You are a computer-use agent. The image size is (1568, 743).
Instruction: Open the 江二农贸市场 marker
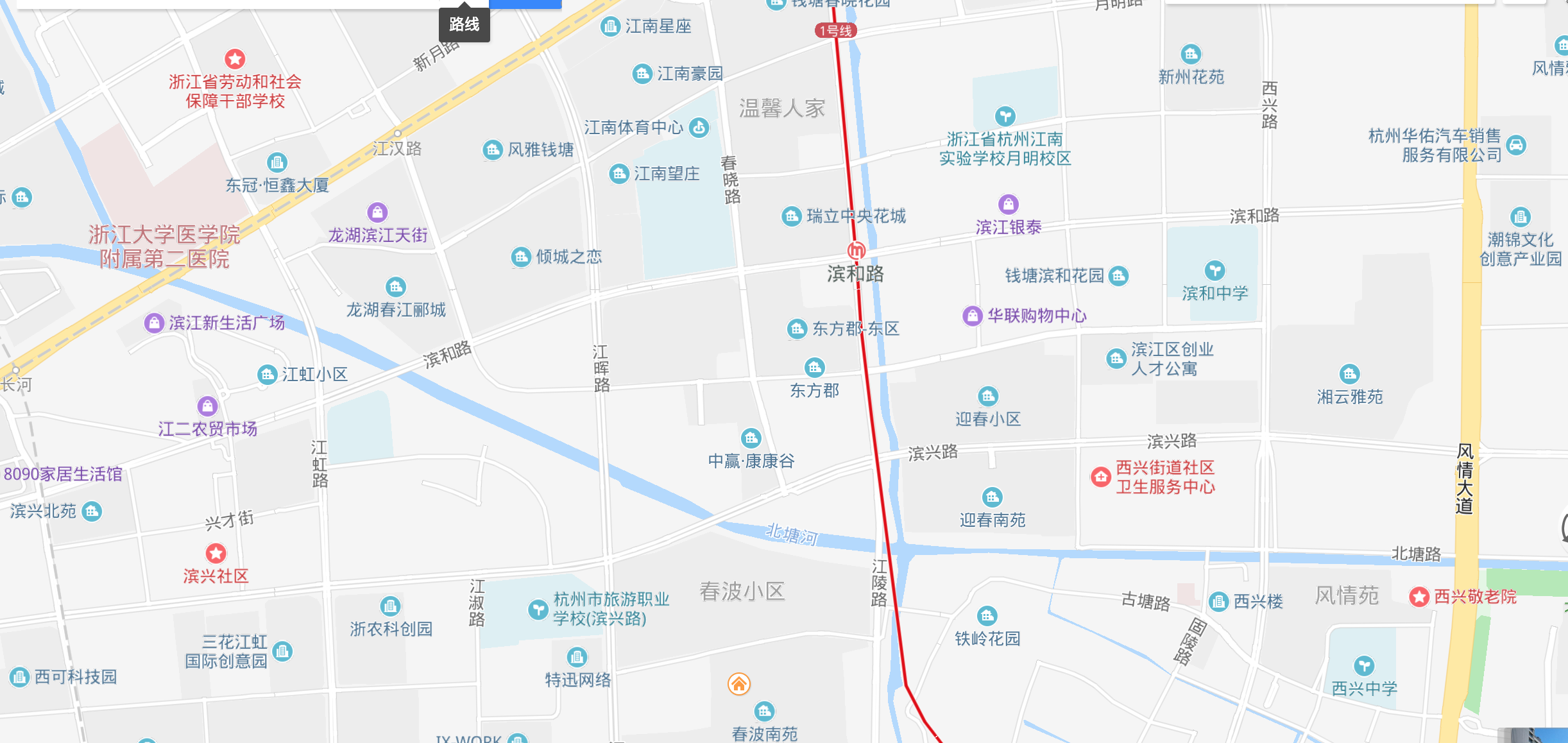pos(207,406)
